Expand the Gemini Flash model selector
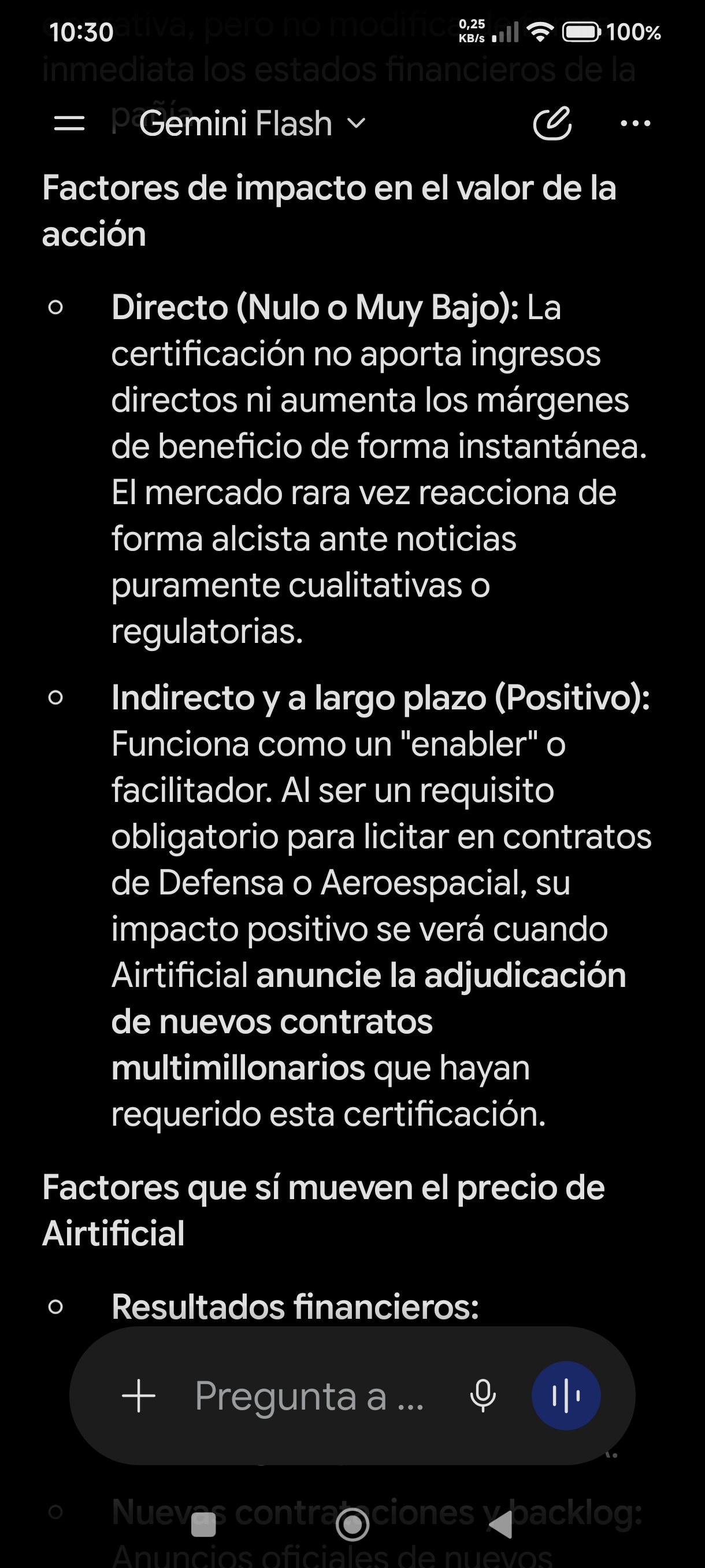This screenshot has width=705, height=1568. (253, 124)
